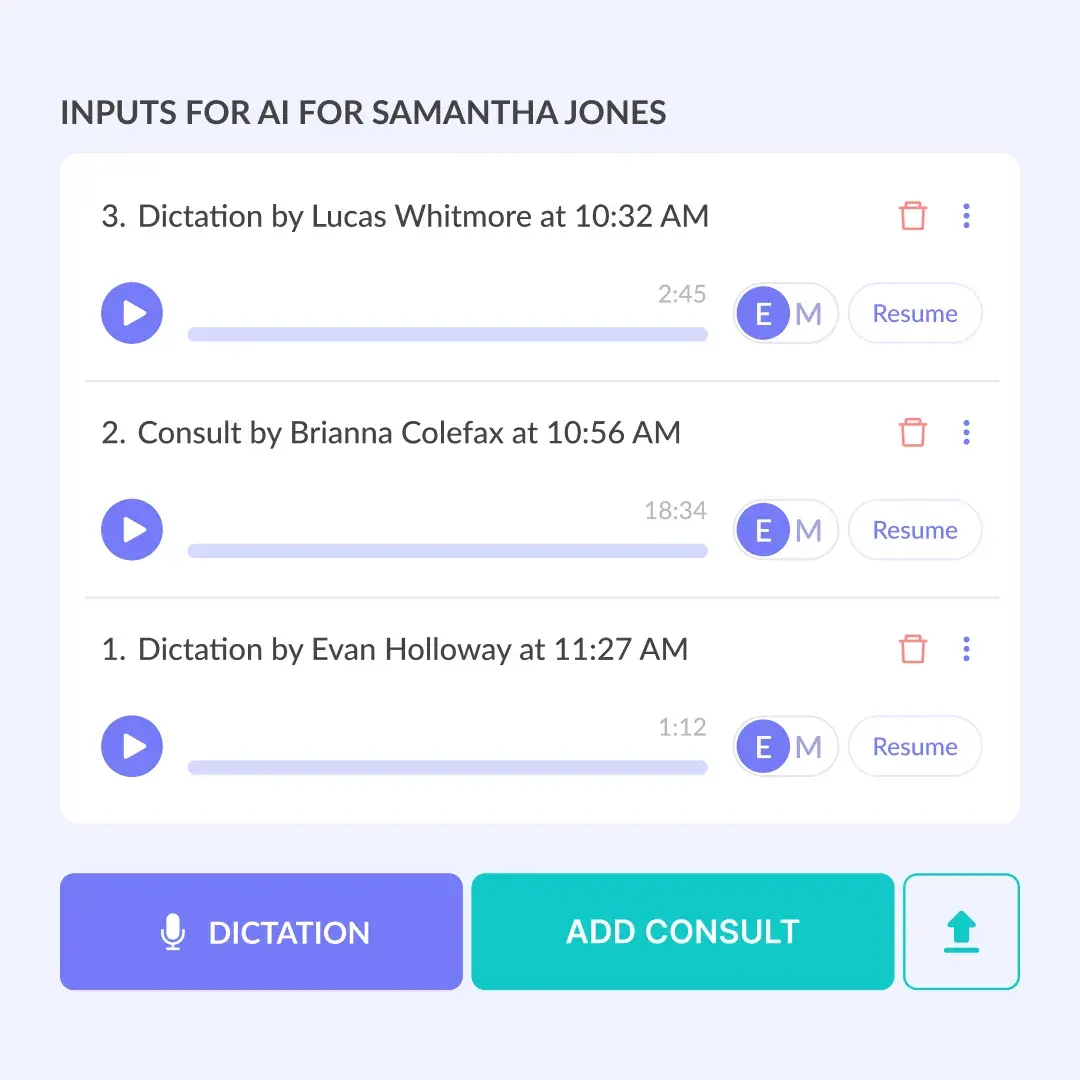Resume Lucas Whitmore's dictation
Viewport: 1080px width, 1080px height.
tap(915, 313)
